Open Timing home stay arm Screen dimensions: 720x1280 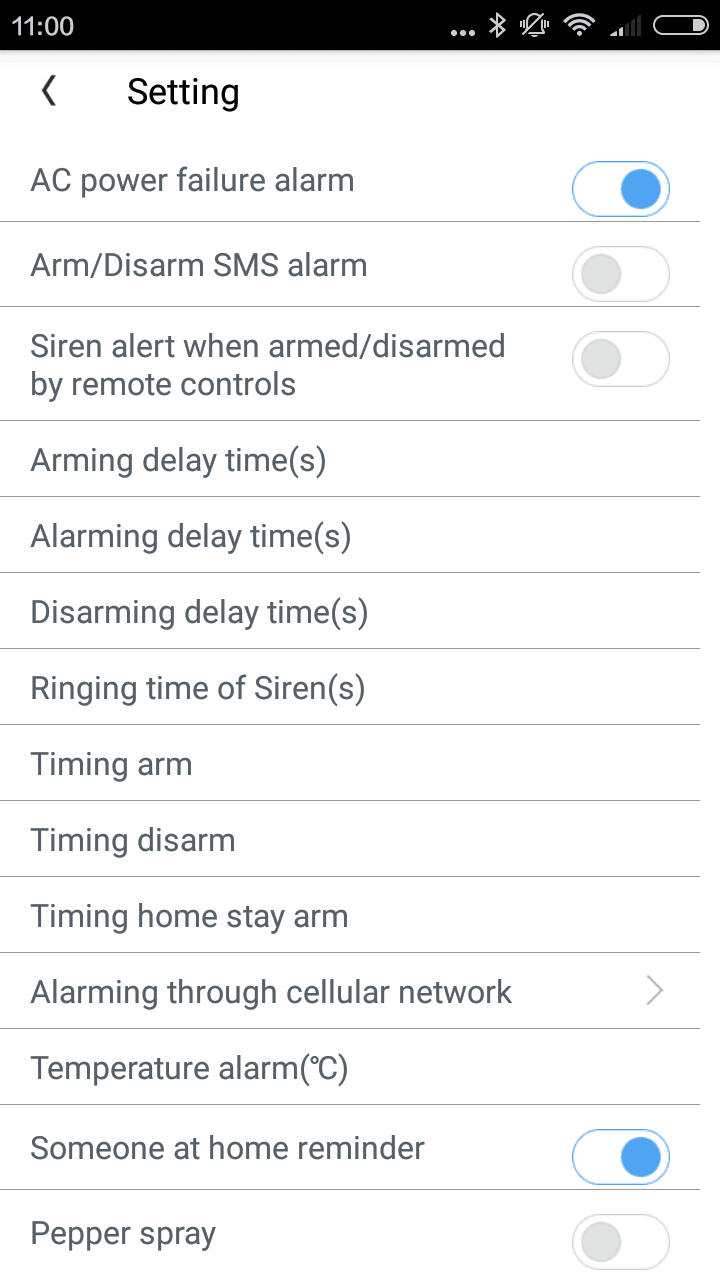350,915
